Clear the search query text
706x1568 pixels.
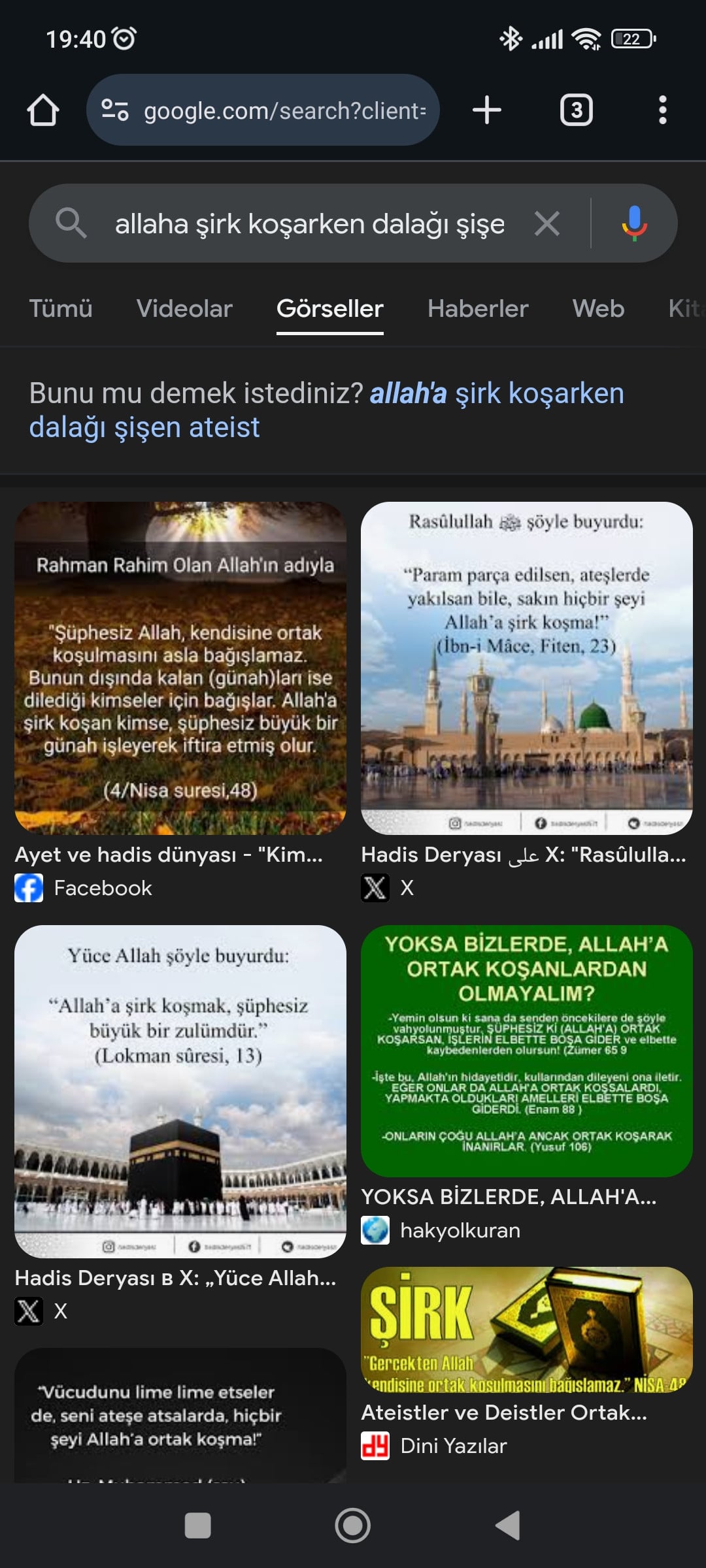pyautogui.click(x=547, y=224)
